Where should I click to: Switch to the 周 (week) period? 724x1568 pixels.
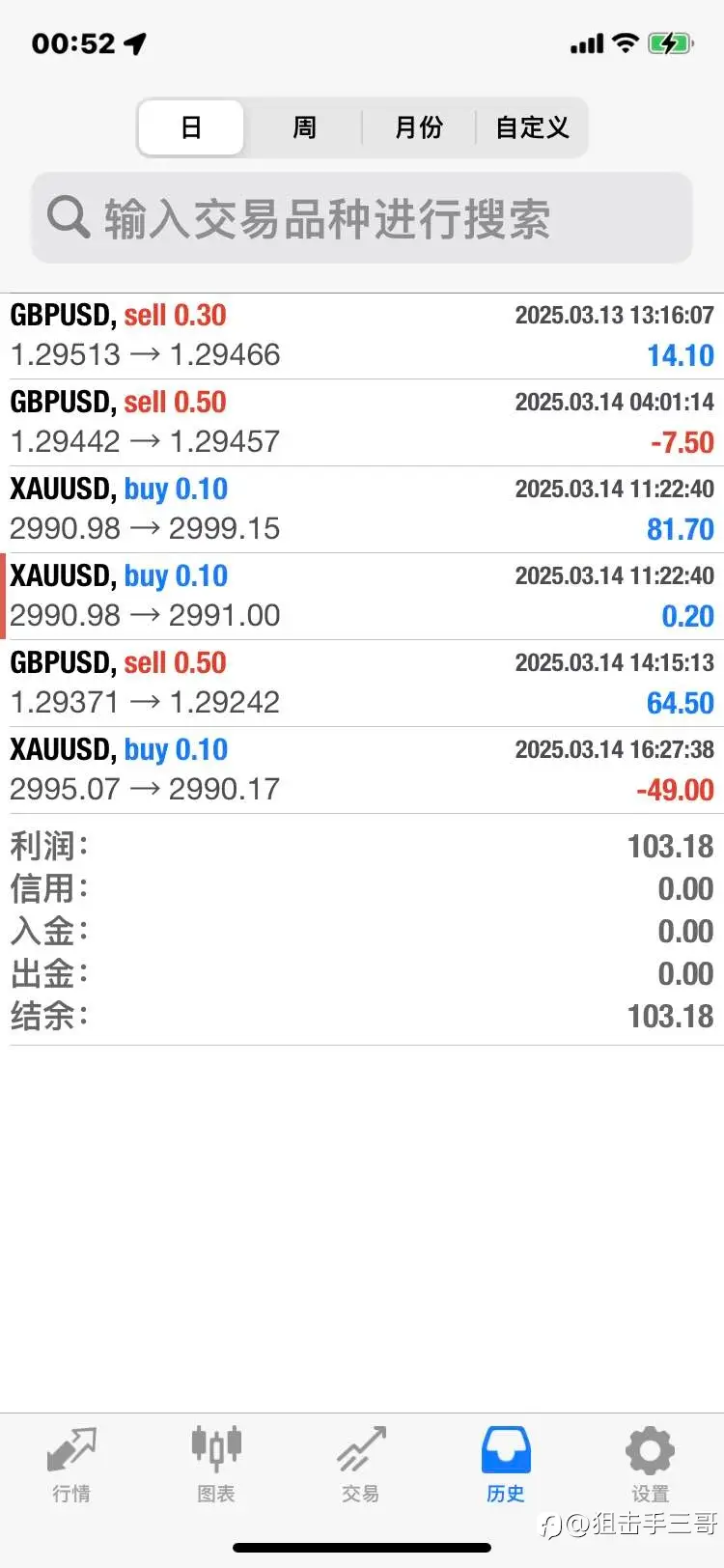pos(305,127)
